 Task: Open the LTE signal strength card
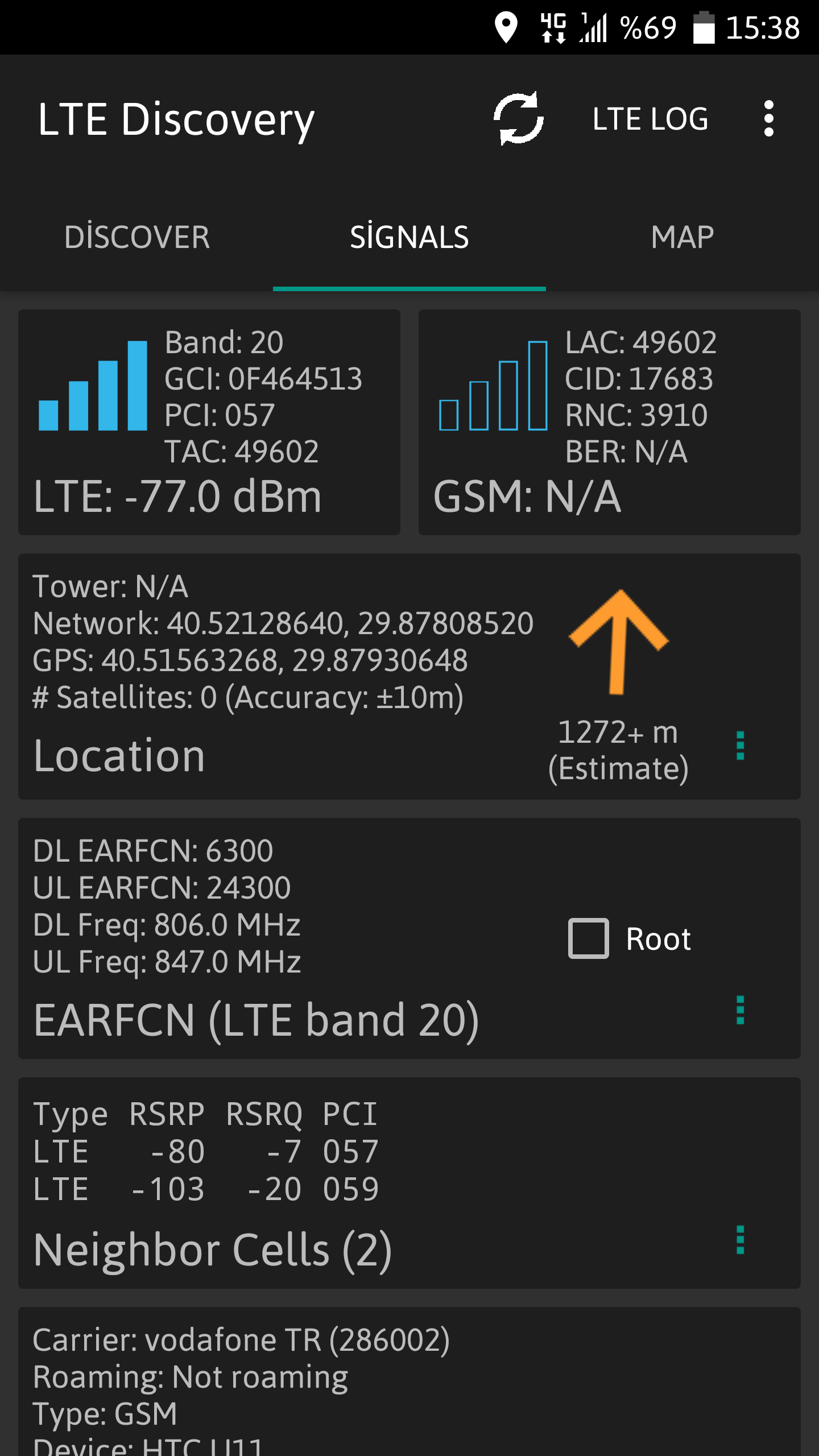209,422
